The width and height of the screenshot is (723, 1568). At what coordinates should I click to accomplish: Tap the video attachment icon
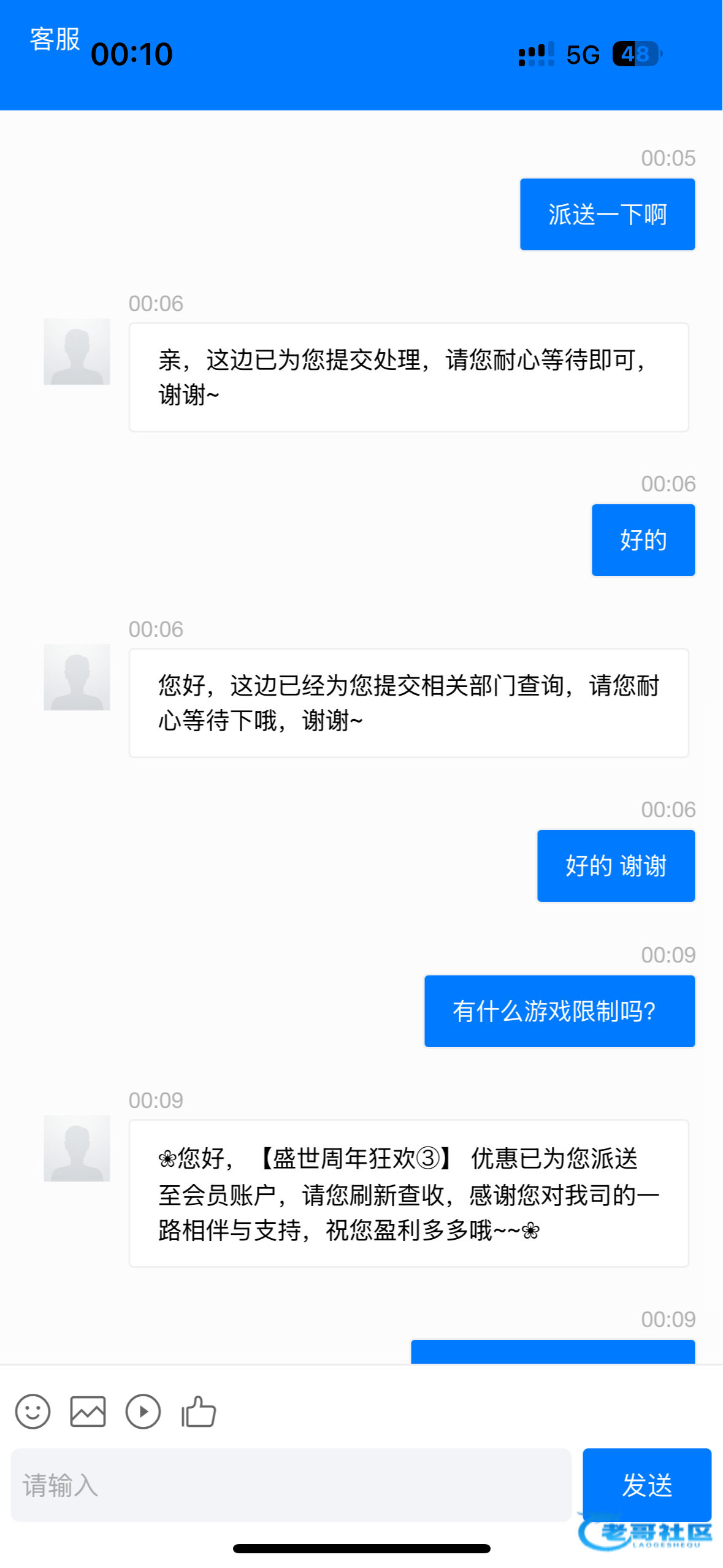[x=143, y=1412]
